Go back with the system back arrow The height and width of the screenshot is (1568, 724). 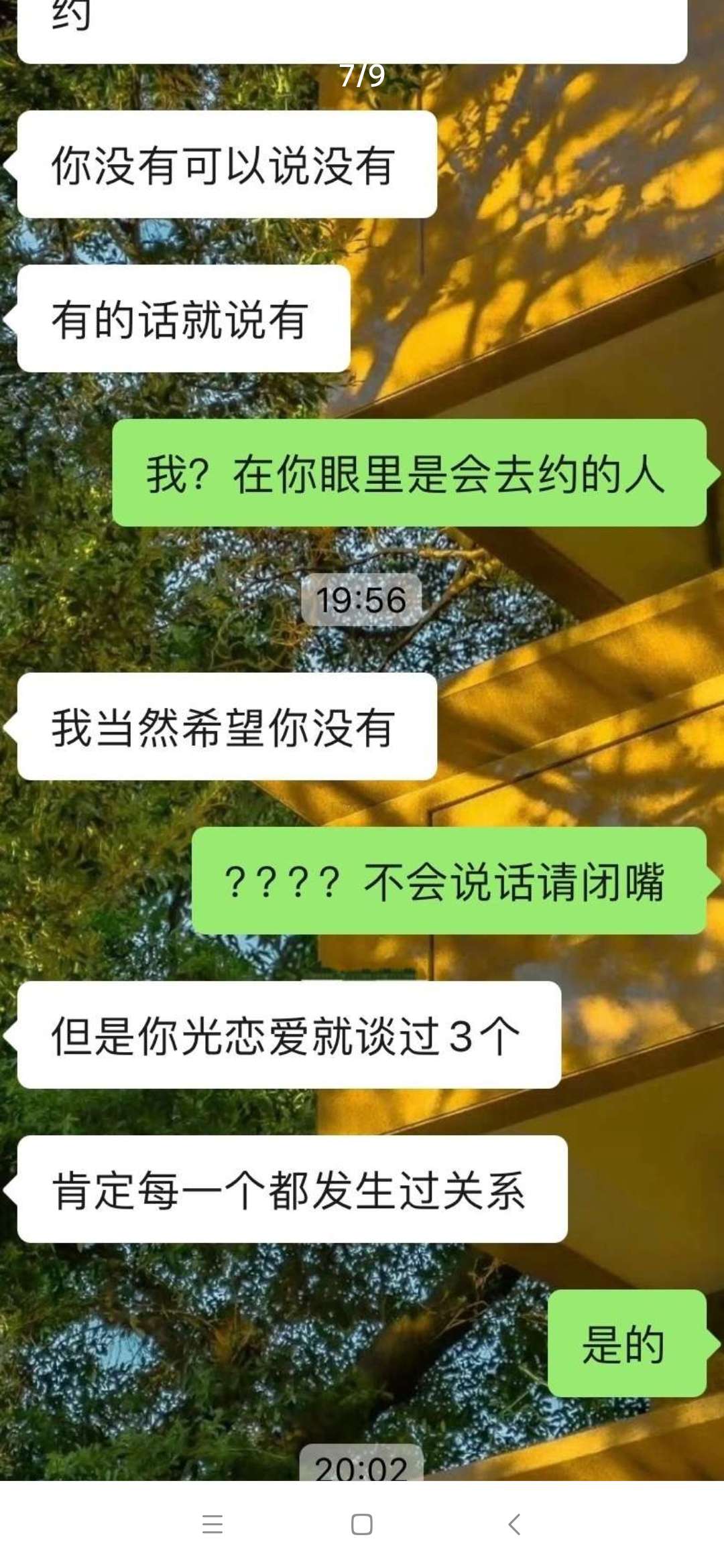tap(514, 1524)
